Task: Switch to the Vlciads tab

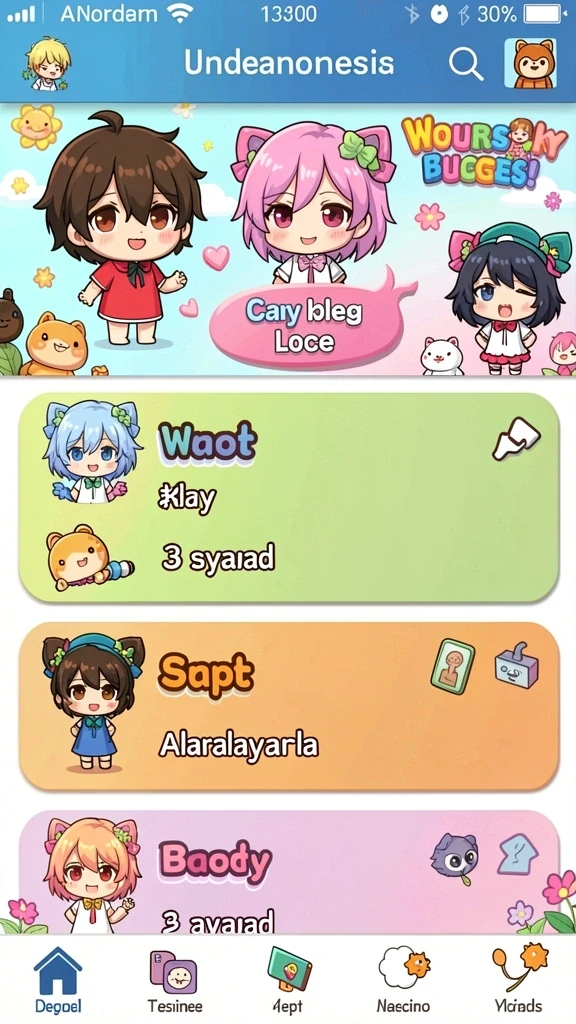Action: [519, 980]
